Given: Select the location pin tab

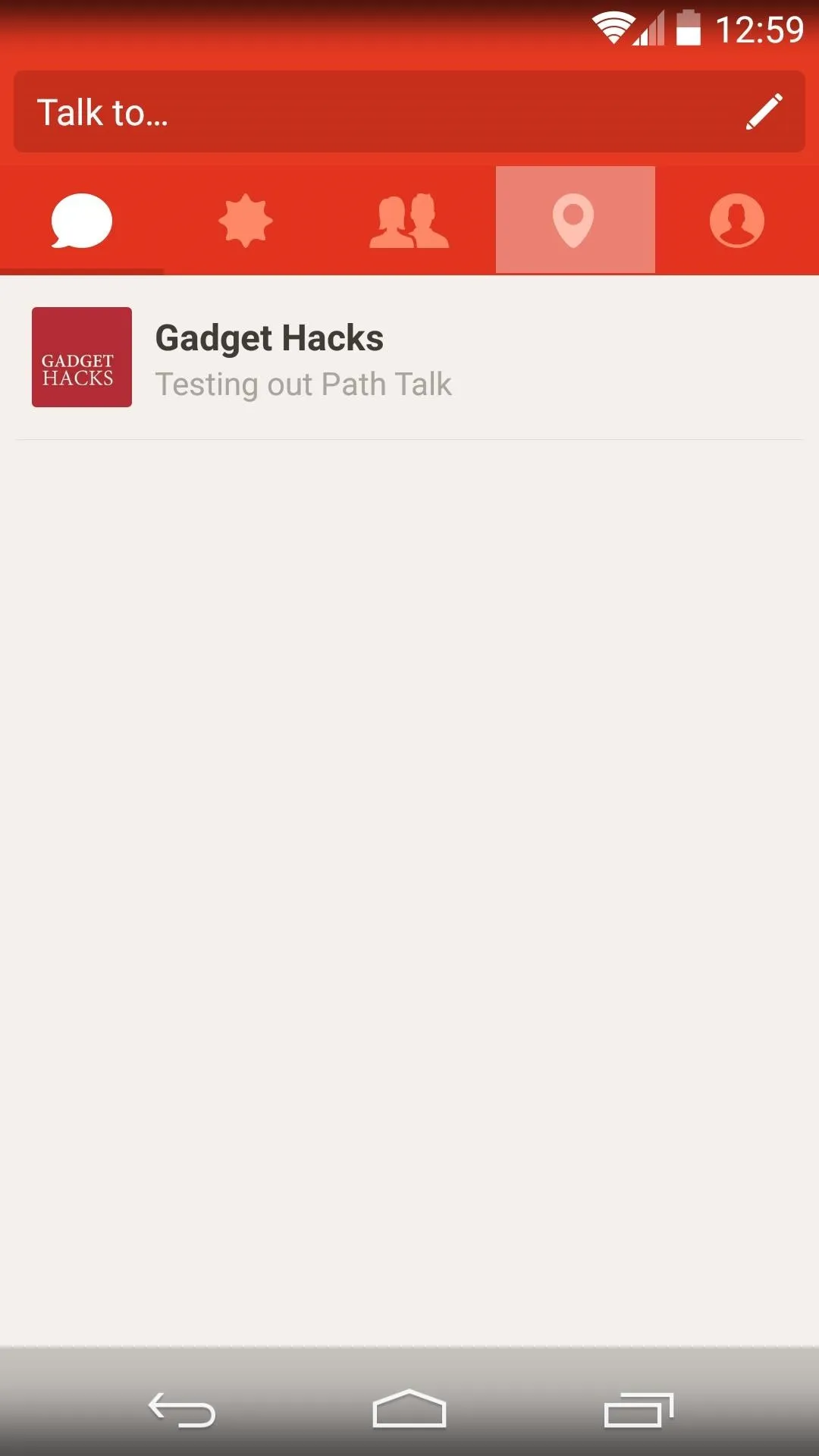Looking at the screenshot, I should pyautogui.click(x=575, y=220).
